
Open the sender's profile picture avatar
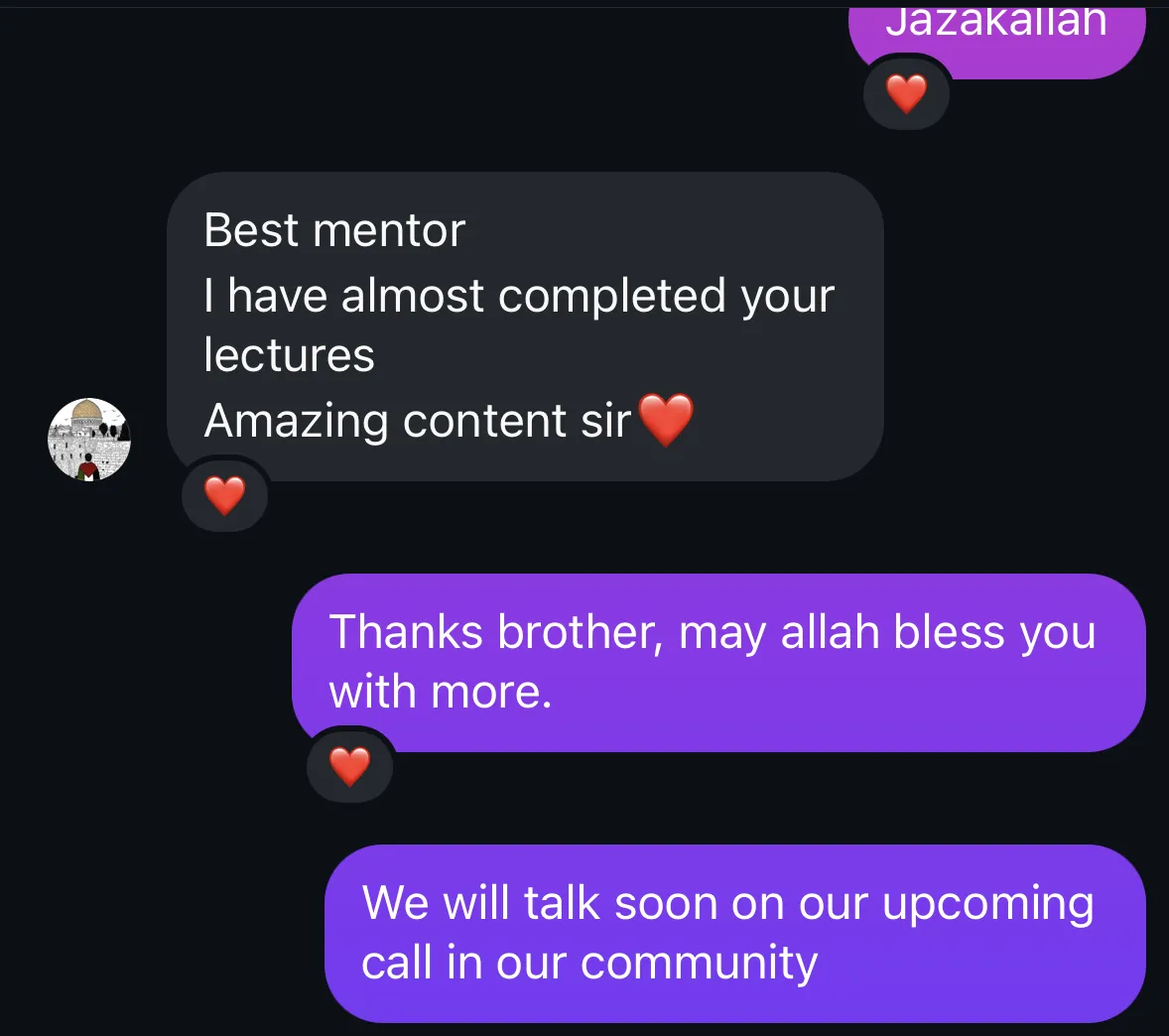tap(88, 439)
